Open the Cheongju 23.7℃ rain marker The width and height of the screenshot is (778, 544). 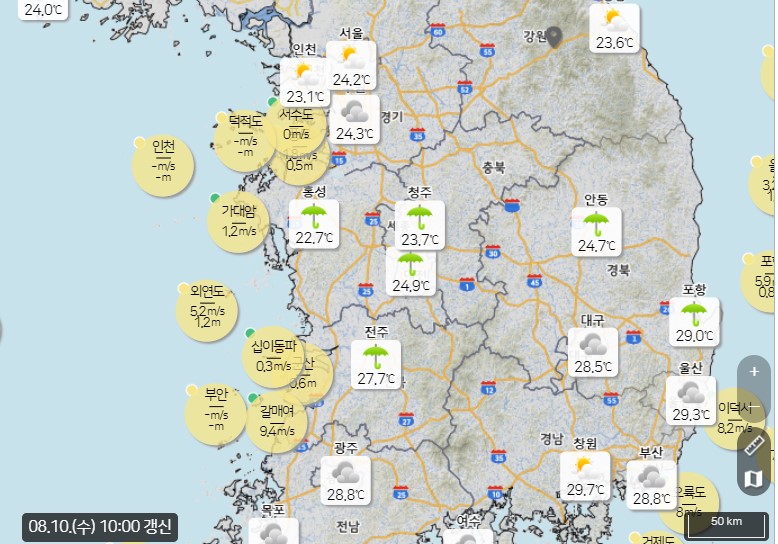(420, 225)
